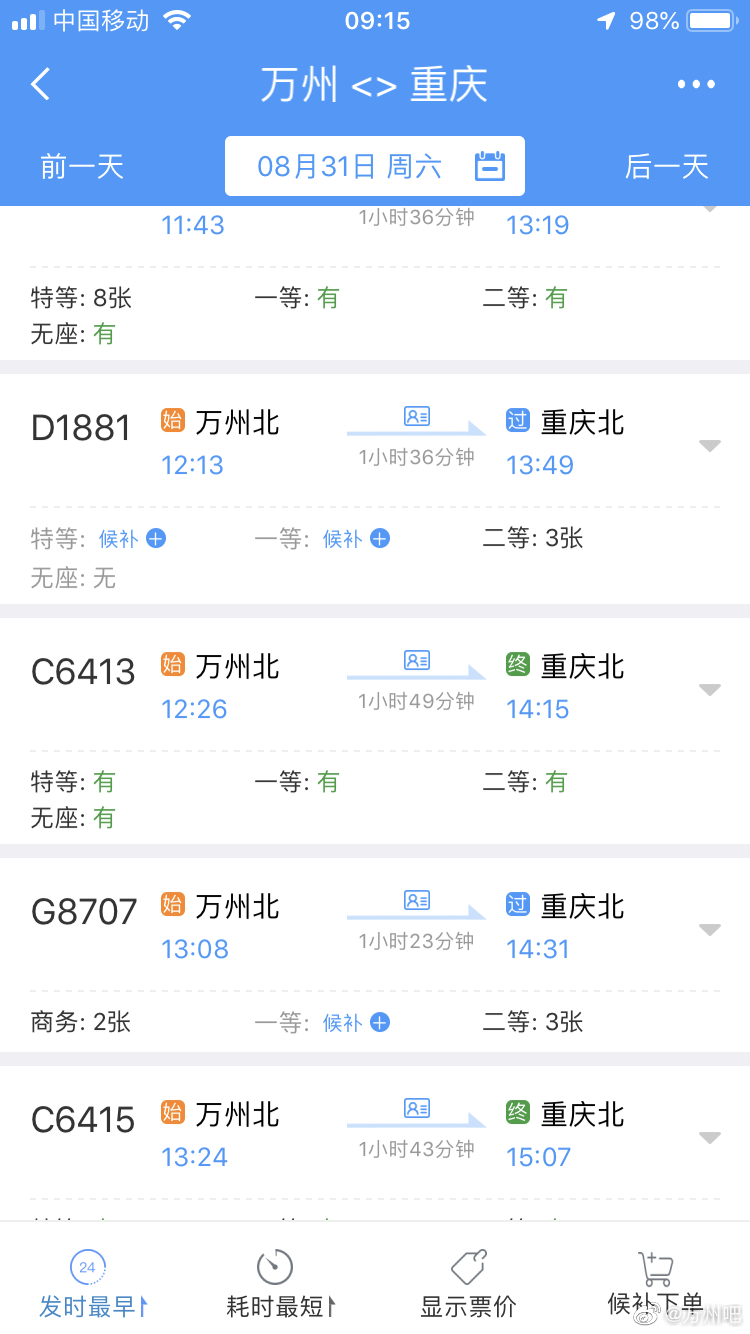Open the date picker for 08月31日 周六

375,166
